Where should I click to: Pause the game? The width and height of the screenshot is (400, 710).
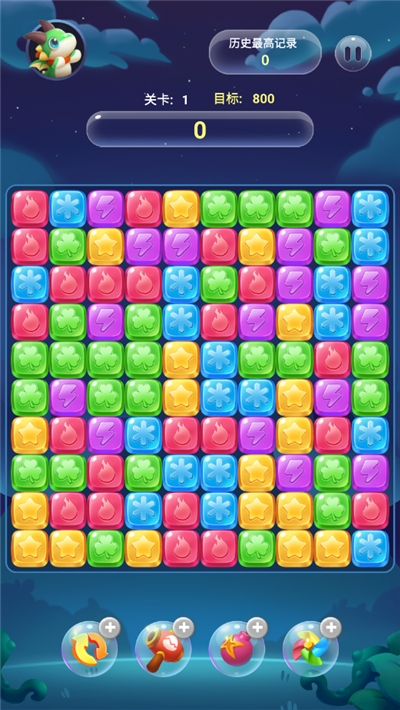pos(353,53)
